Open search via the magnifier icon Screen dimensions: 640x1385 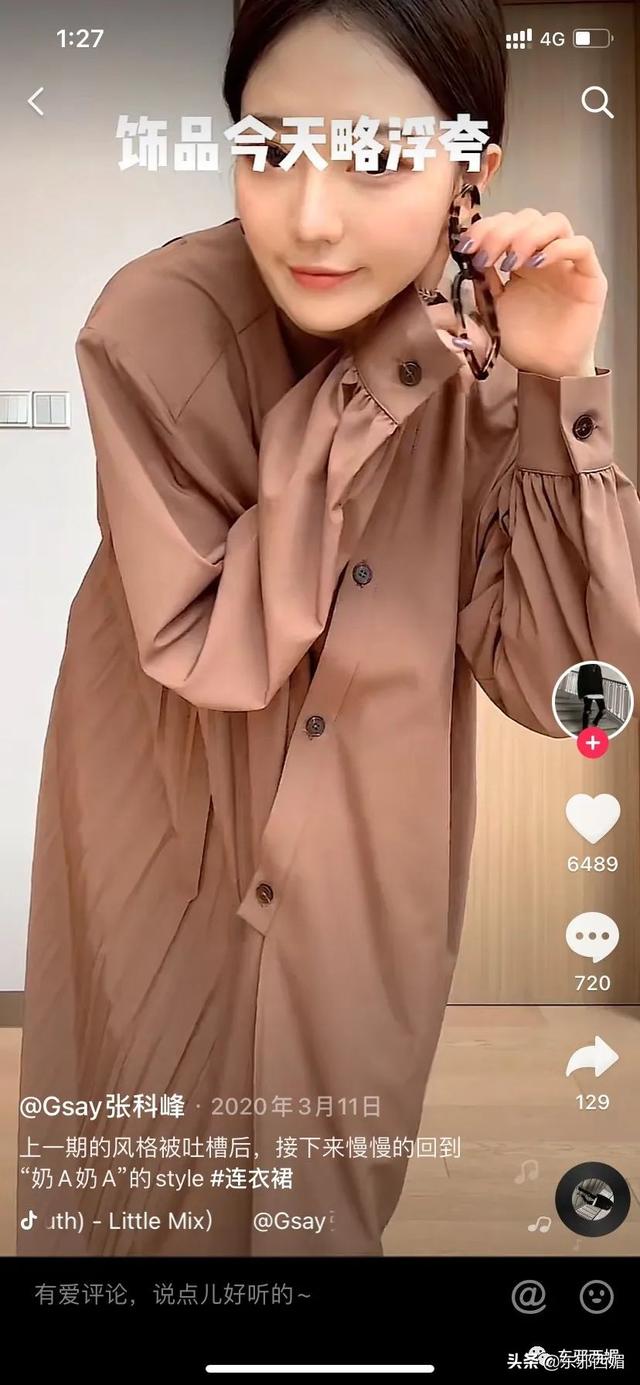point(597,102)
